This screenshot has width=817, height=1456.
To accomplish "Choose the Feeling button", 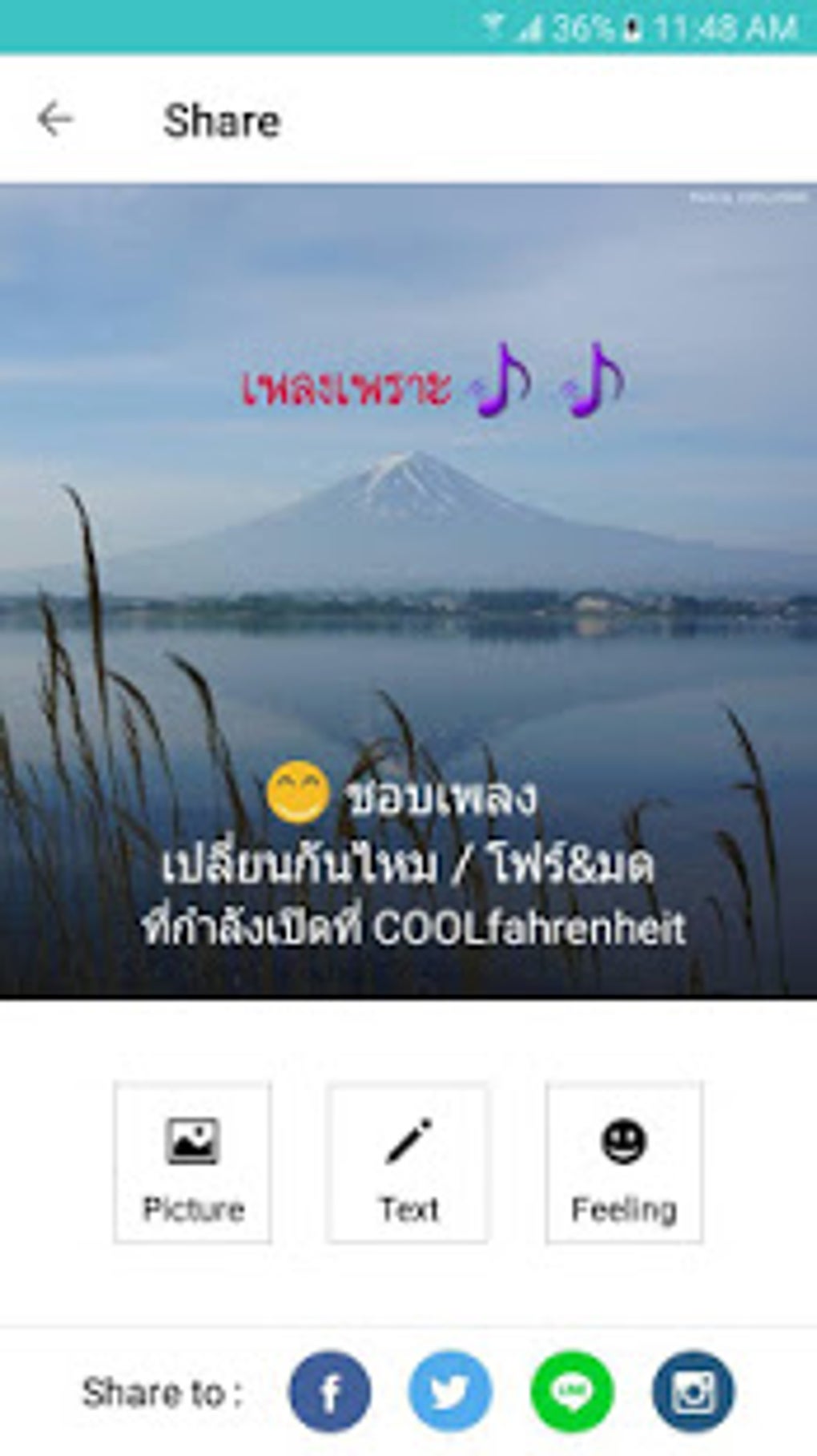I will coord(624,1163).
